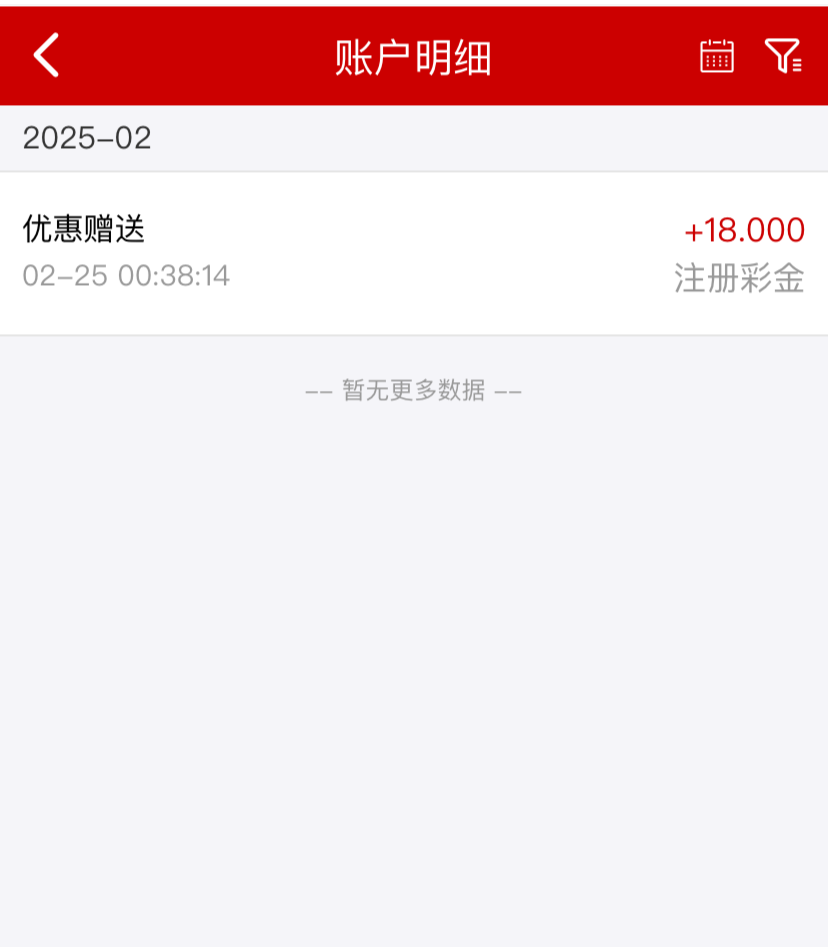Open the filter options

[x=782, y=56]
